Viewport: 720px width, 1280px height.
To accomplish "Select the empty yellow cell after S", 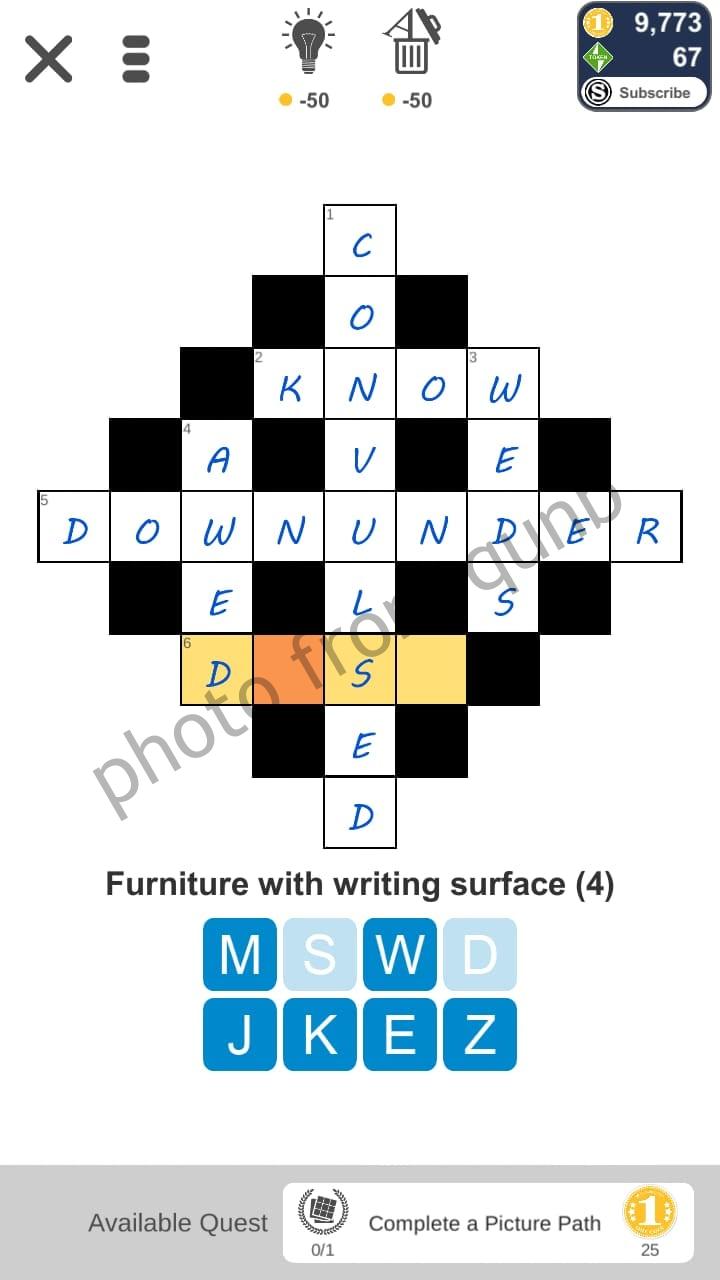I will coord(432,670).
